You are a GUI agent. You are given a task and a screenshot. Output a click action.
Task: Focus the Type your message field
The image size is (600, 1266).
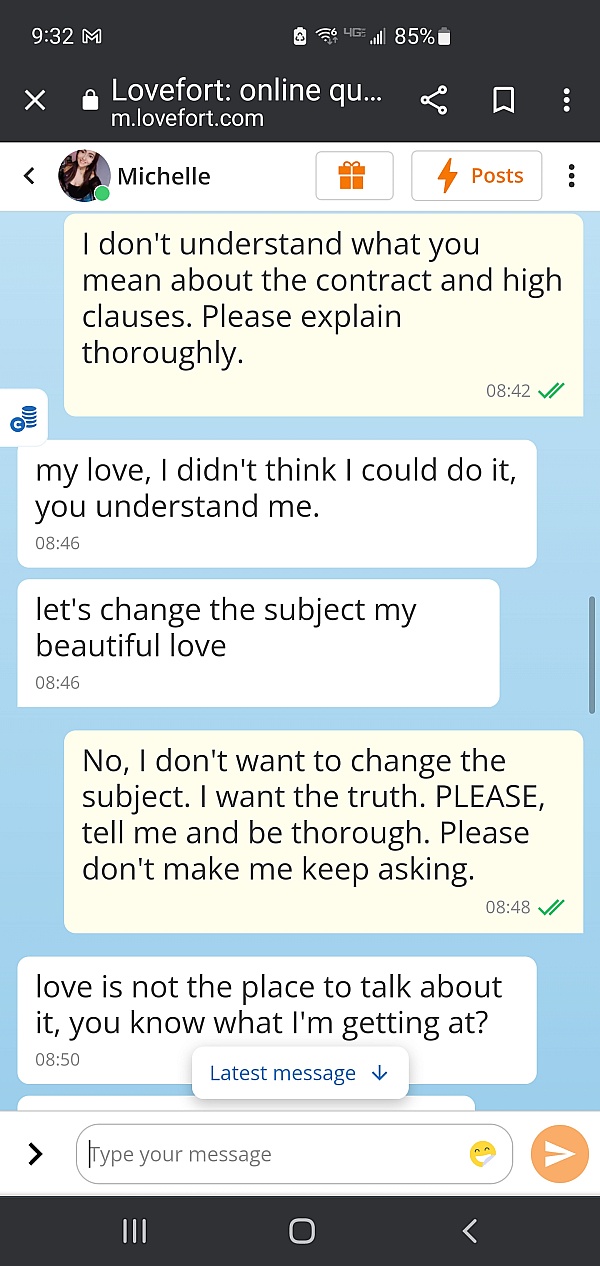pyautogui.click(x=270, y=1155)
